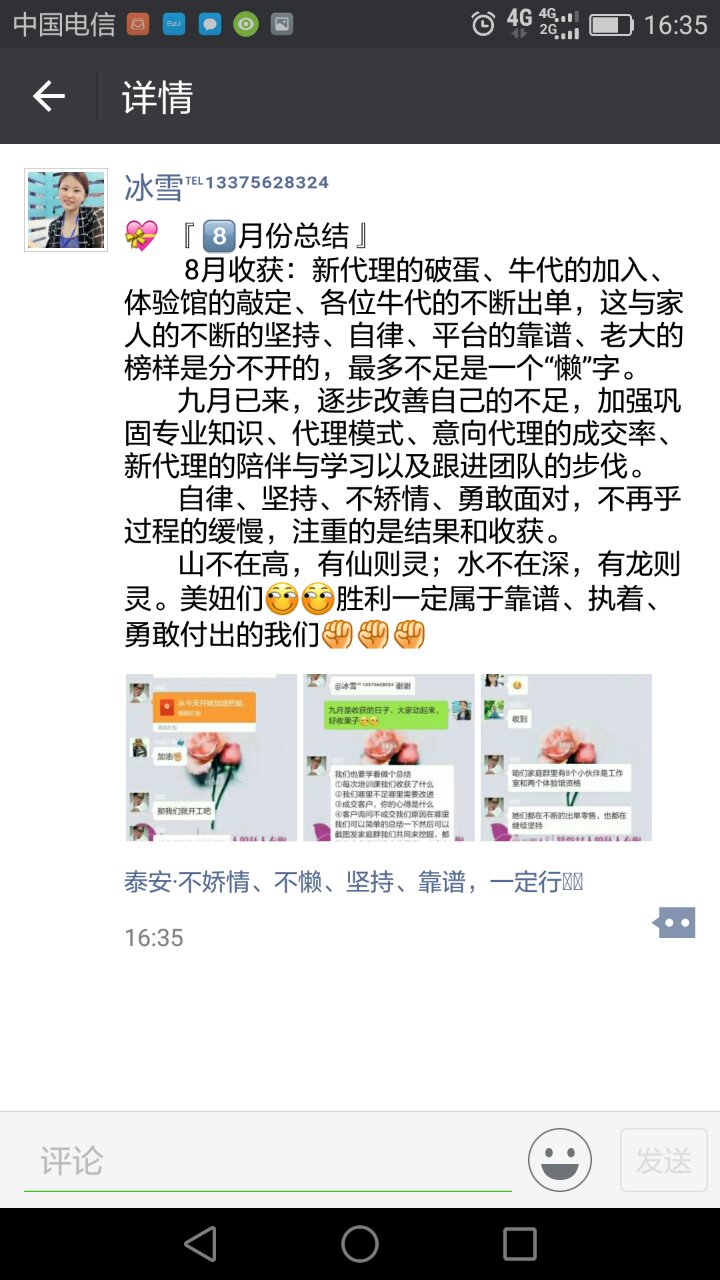Open the emoji picker
The width and height of the screenshot is (720, 1280).
click(560, 1160)
